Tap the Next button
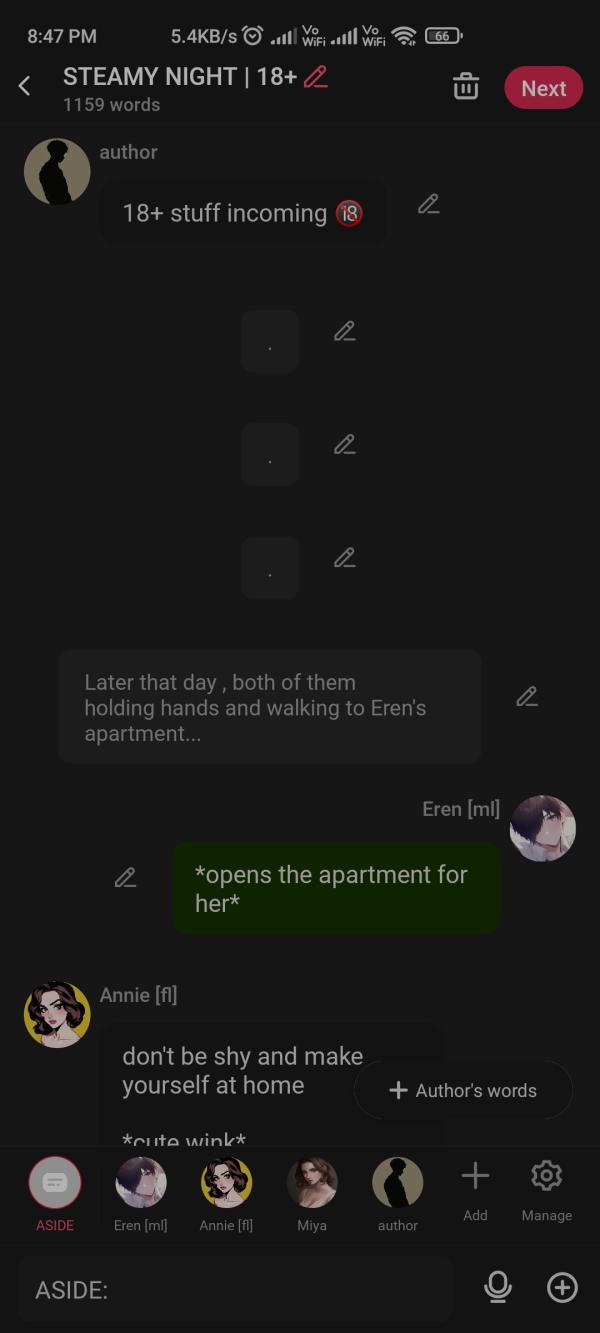The height and width of the screenshot is (1333, 600). (x=543, y=88)
